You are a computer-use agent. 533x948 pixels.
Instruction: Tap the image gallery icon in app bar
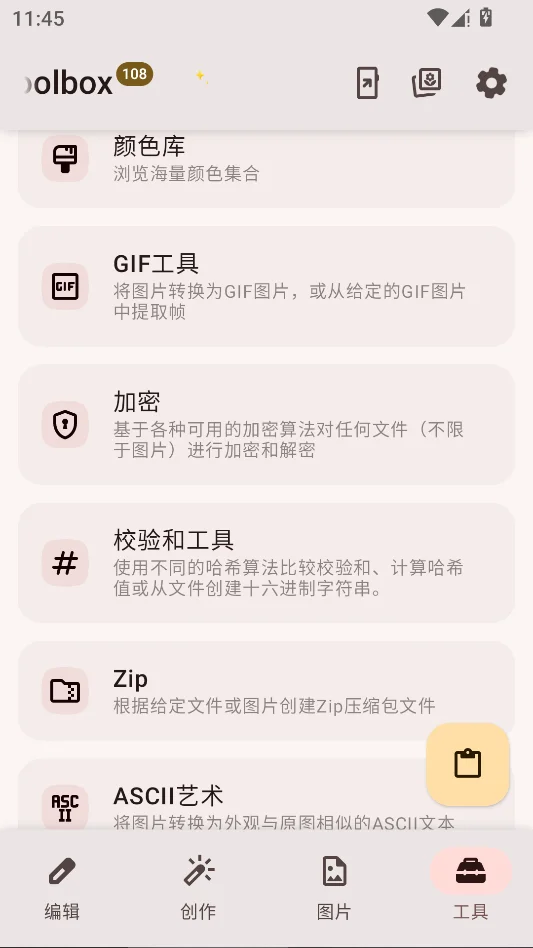427,83
